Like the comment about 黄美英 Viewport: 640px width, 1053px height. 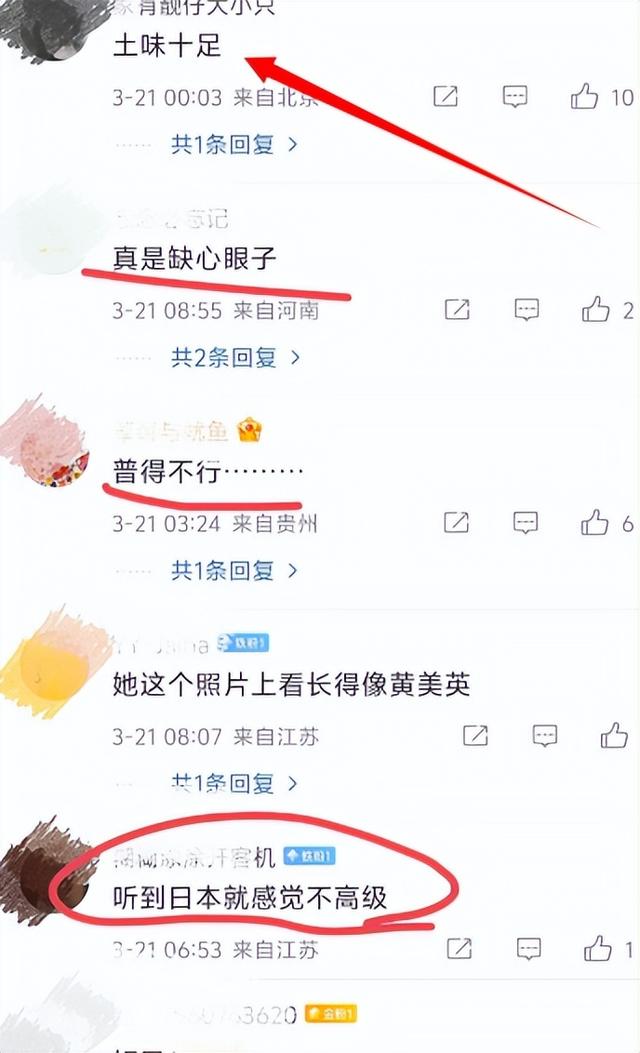[x=614, y=737]
